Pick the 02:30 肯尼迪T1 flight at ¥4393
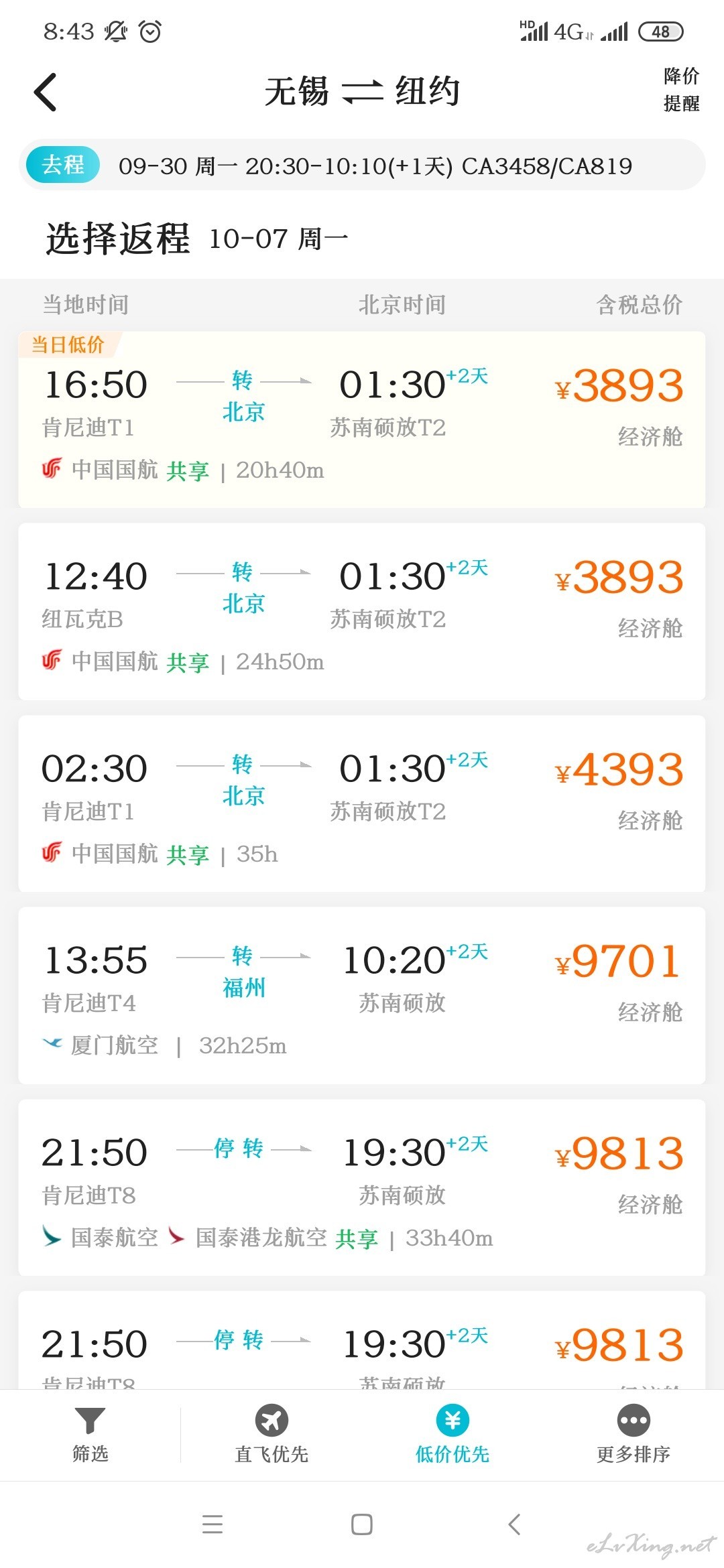The height and width of the screenshot is (1568, 724). pyautogui.click(x=362, y=803)
